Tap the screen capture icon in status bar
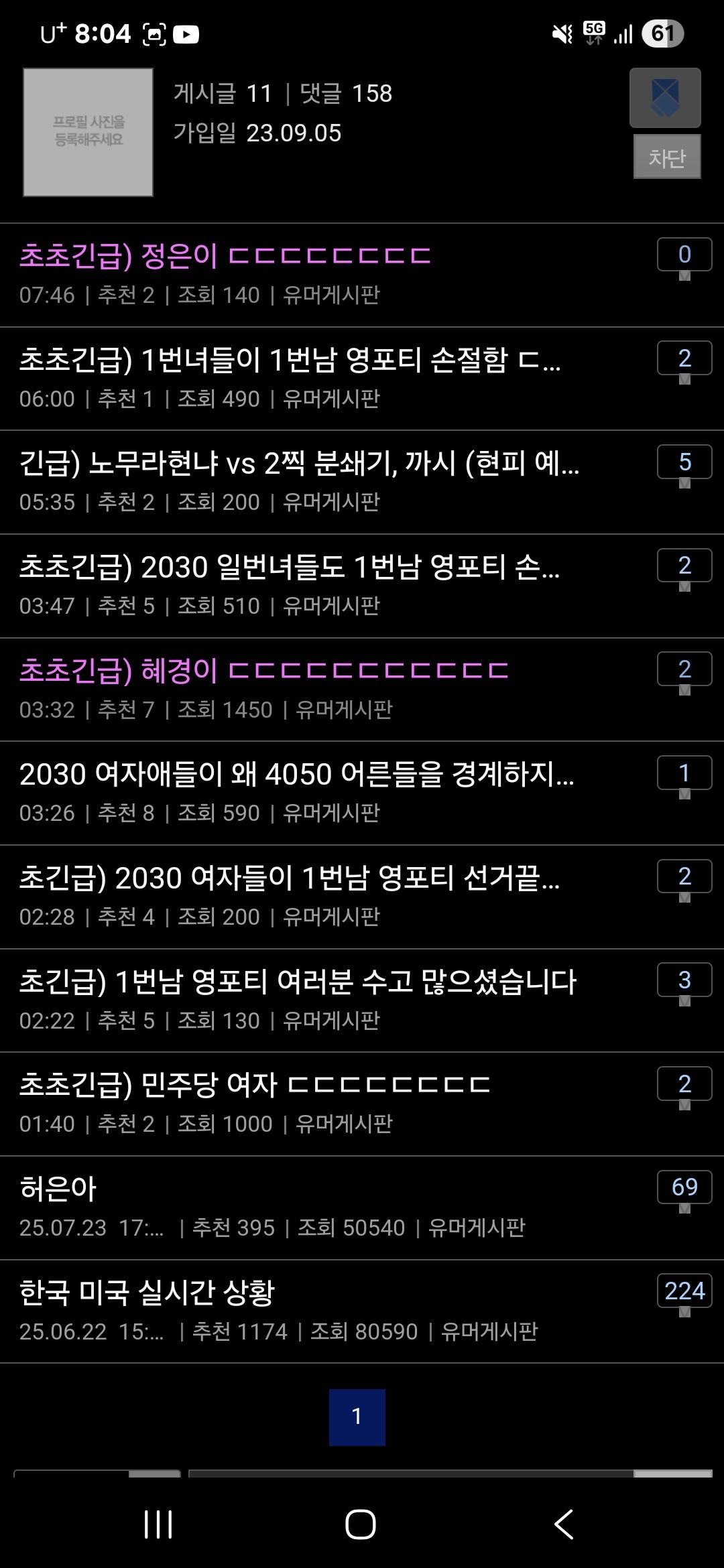Viewport: 724px width, 1568px height. tap(155, 33)
